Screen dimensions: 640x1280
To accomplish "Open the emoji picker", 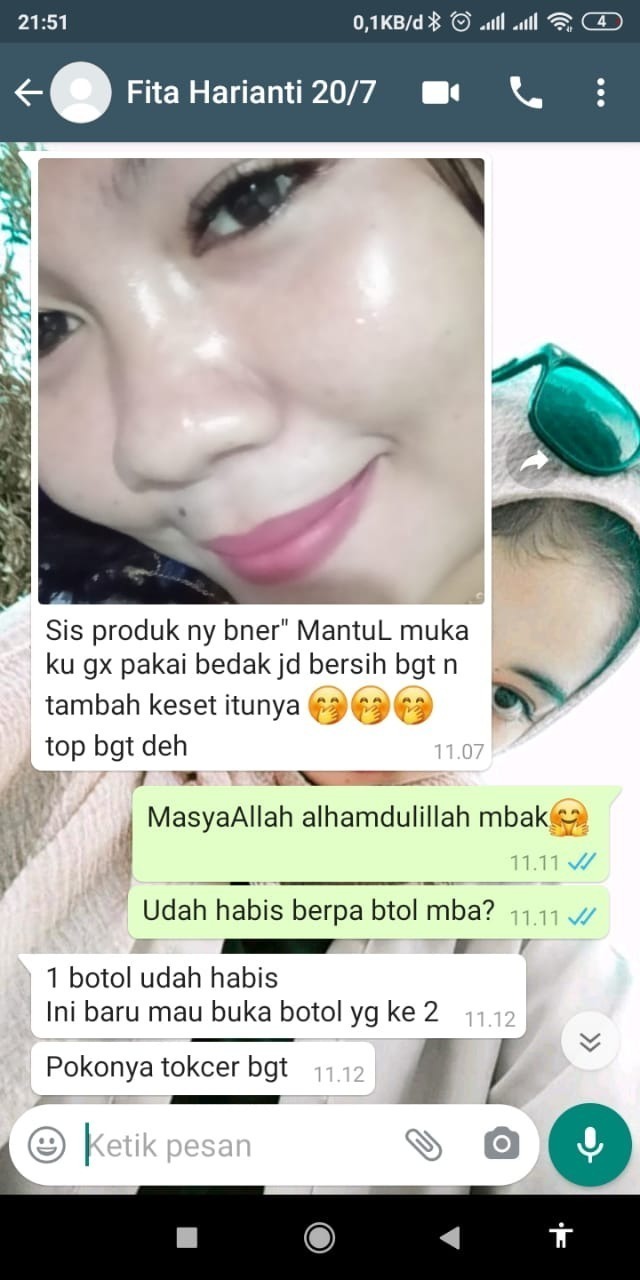I will [x=46, y=1145].
